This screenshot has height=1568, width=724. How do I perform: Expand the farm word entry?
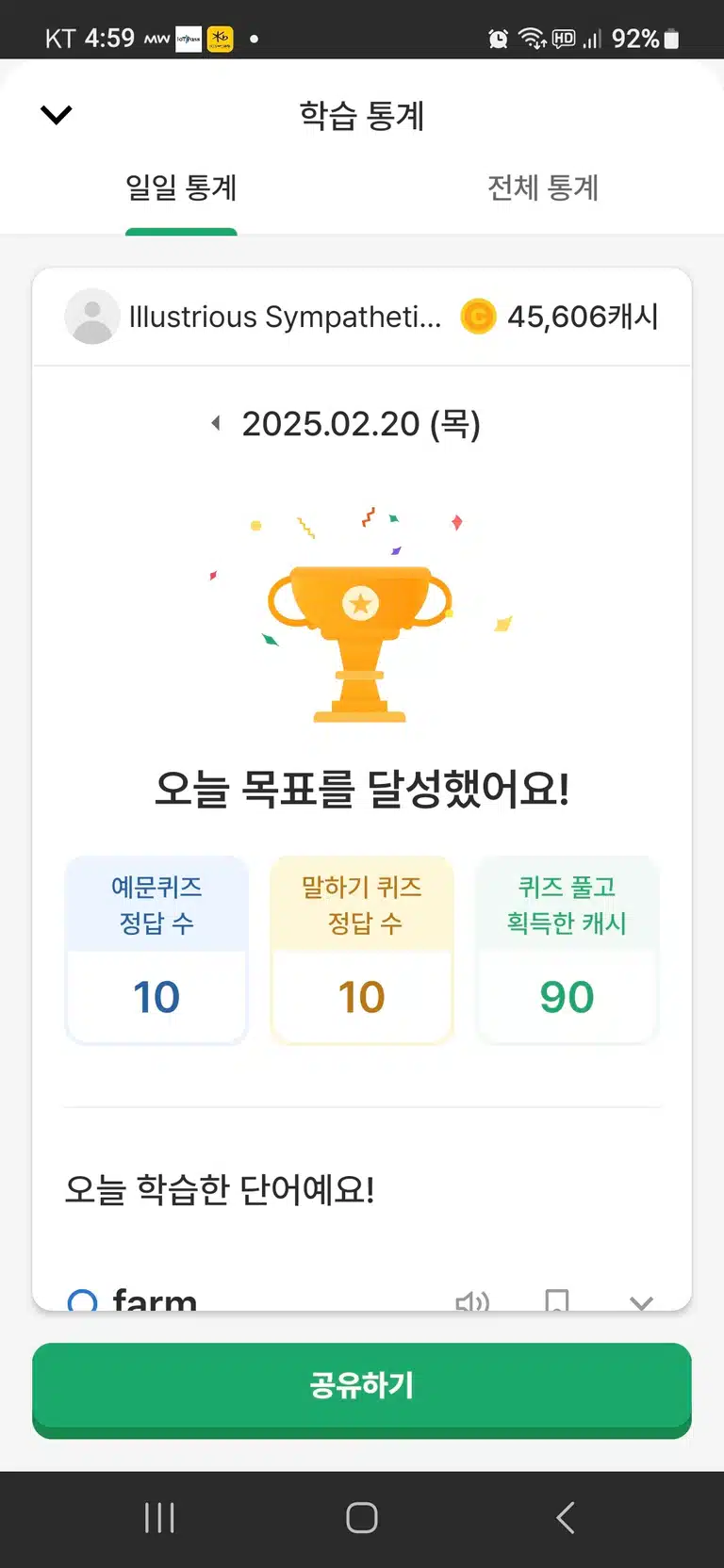click(x=641, y=1302)
